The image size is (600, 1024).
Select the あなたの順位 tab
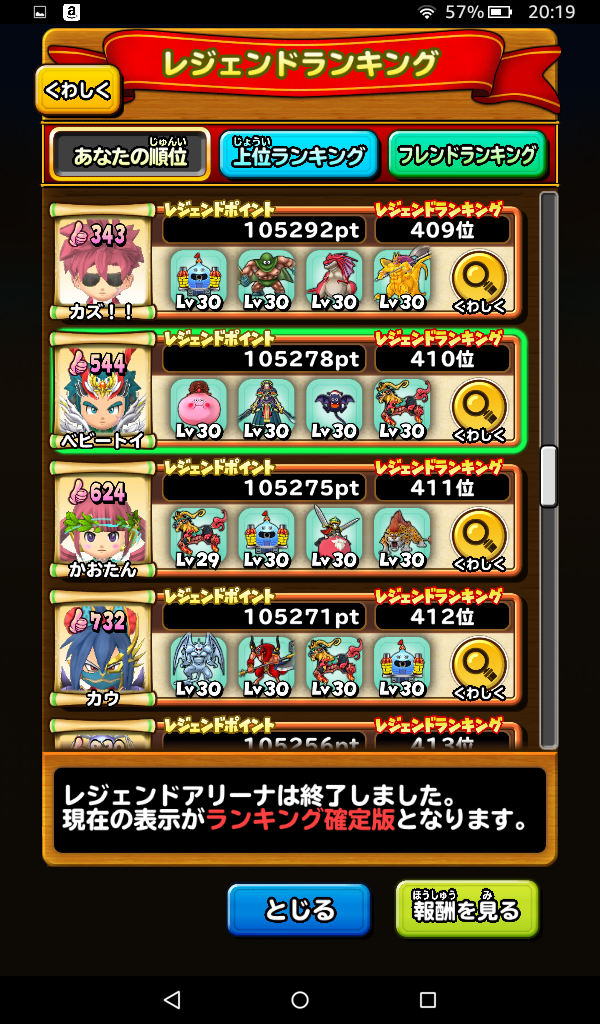click(x=130, y=155)
